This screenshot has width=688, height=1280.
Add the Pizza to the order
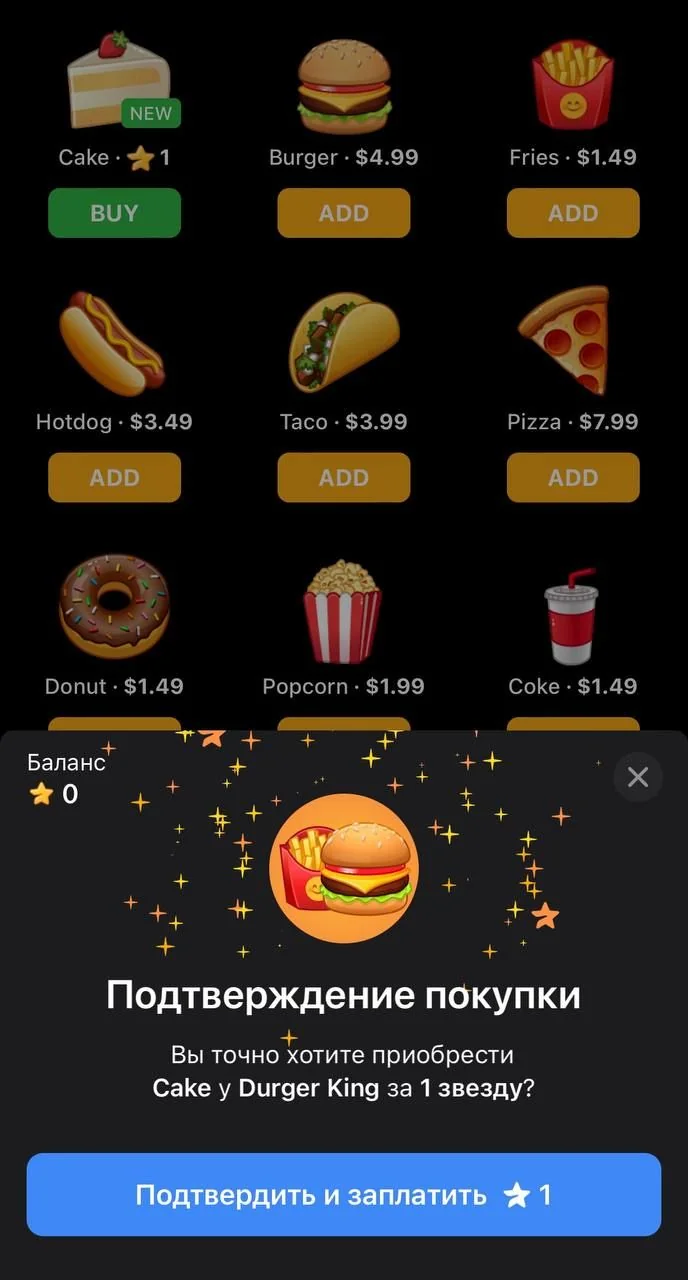coord(573,477)
